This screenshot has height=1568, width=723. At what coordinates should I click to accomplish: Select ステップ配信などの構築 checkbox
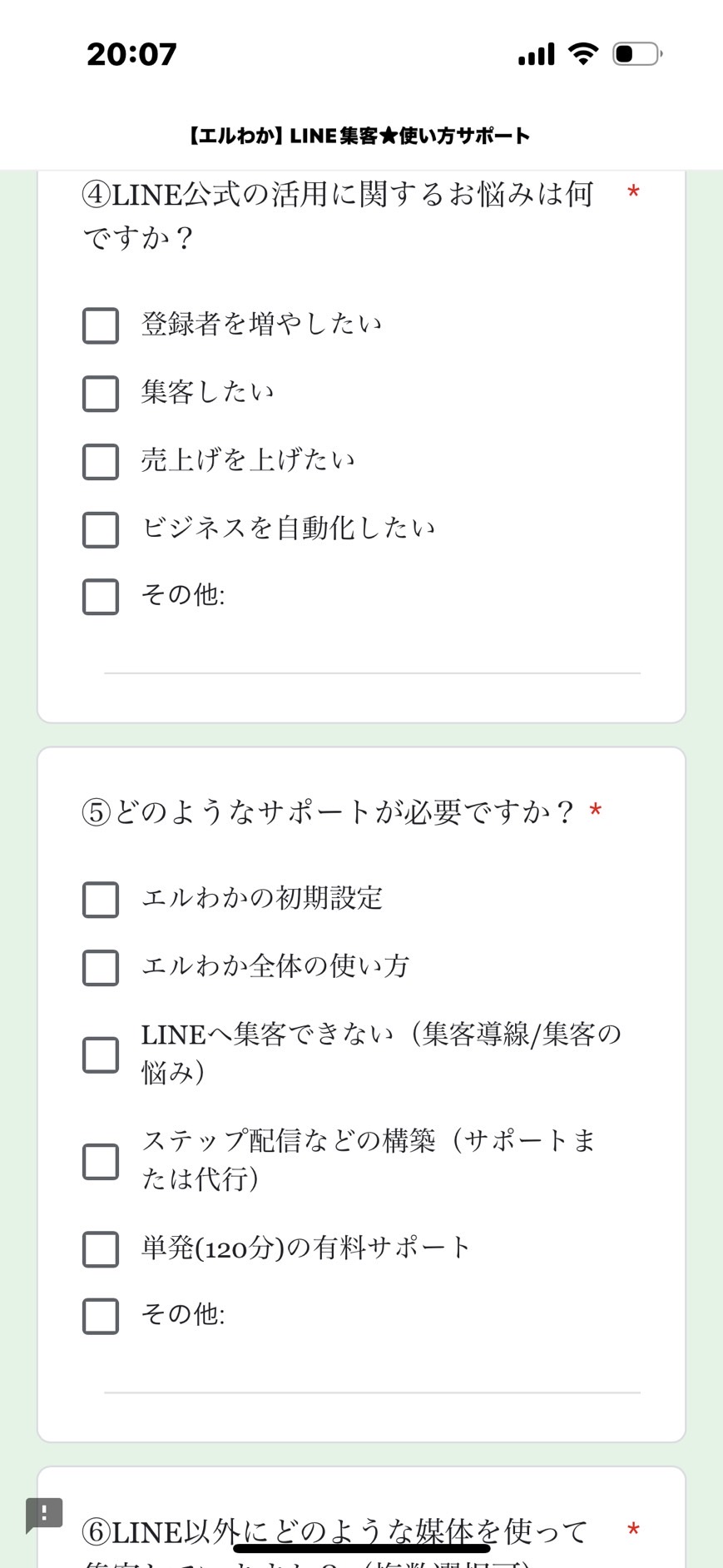pos(101,1161)
